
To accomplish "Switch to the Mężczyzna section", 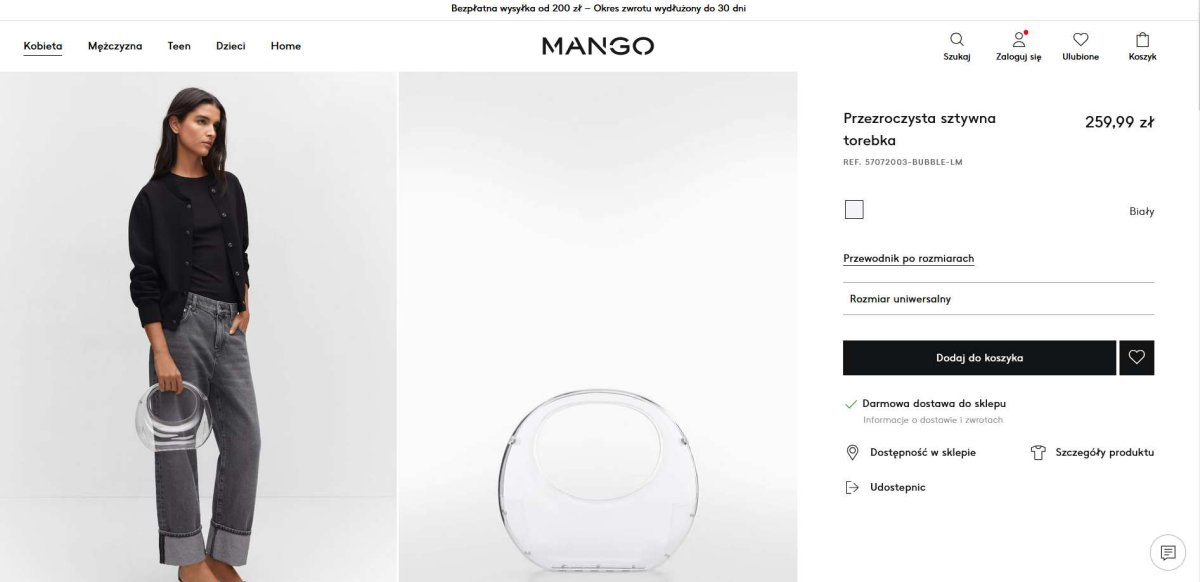I will click(115, 46).
